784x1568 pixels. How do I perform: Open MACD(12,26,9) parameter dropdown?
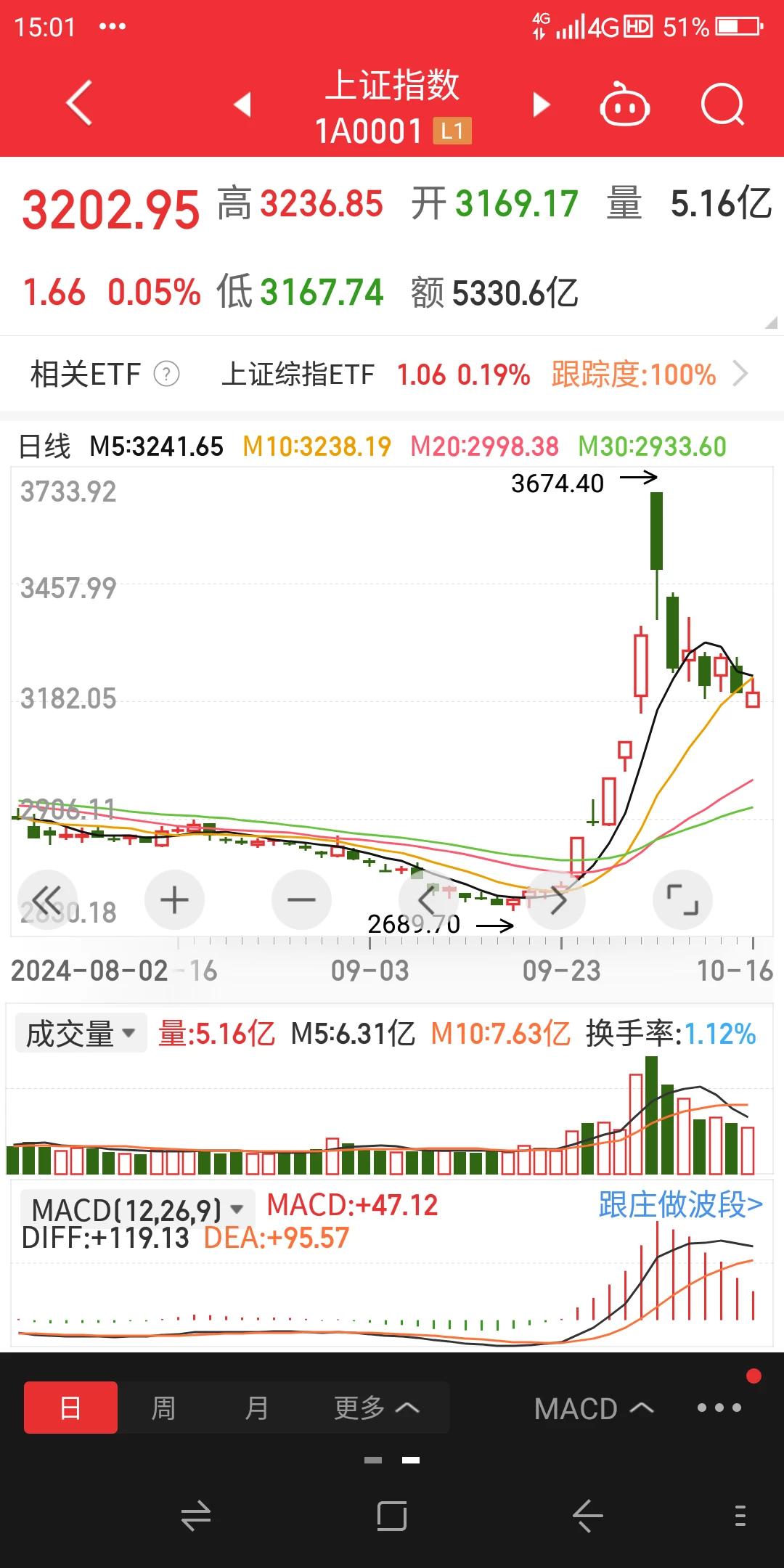coord(137,1209)
